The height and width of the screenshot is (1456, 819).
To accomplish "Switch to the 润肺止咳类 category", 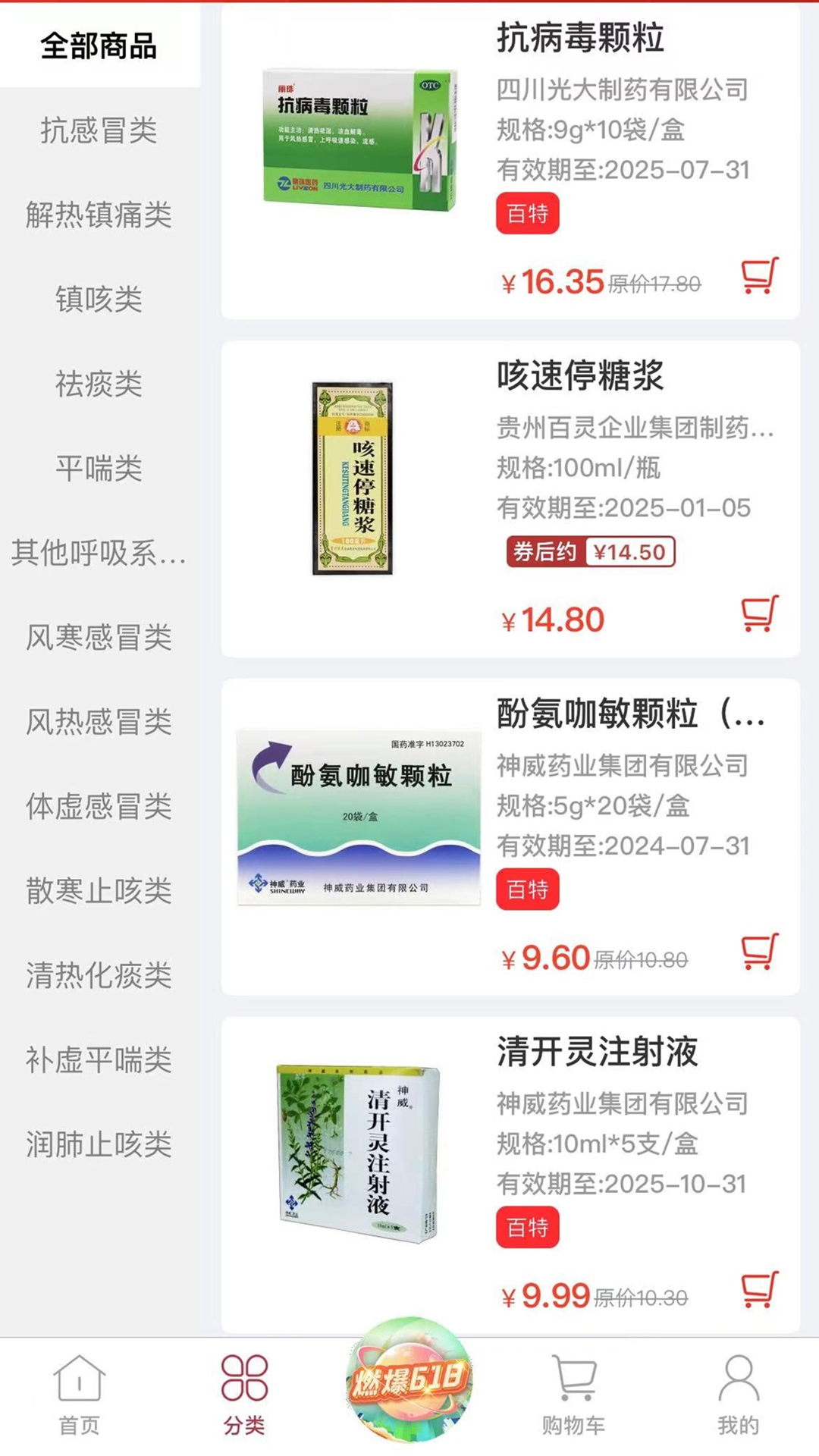I will pos(99,1144).
